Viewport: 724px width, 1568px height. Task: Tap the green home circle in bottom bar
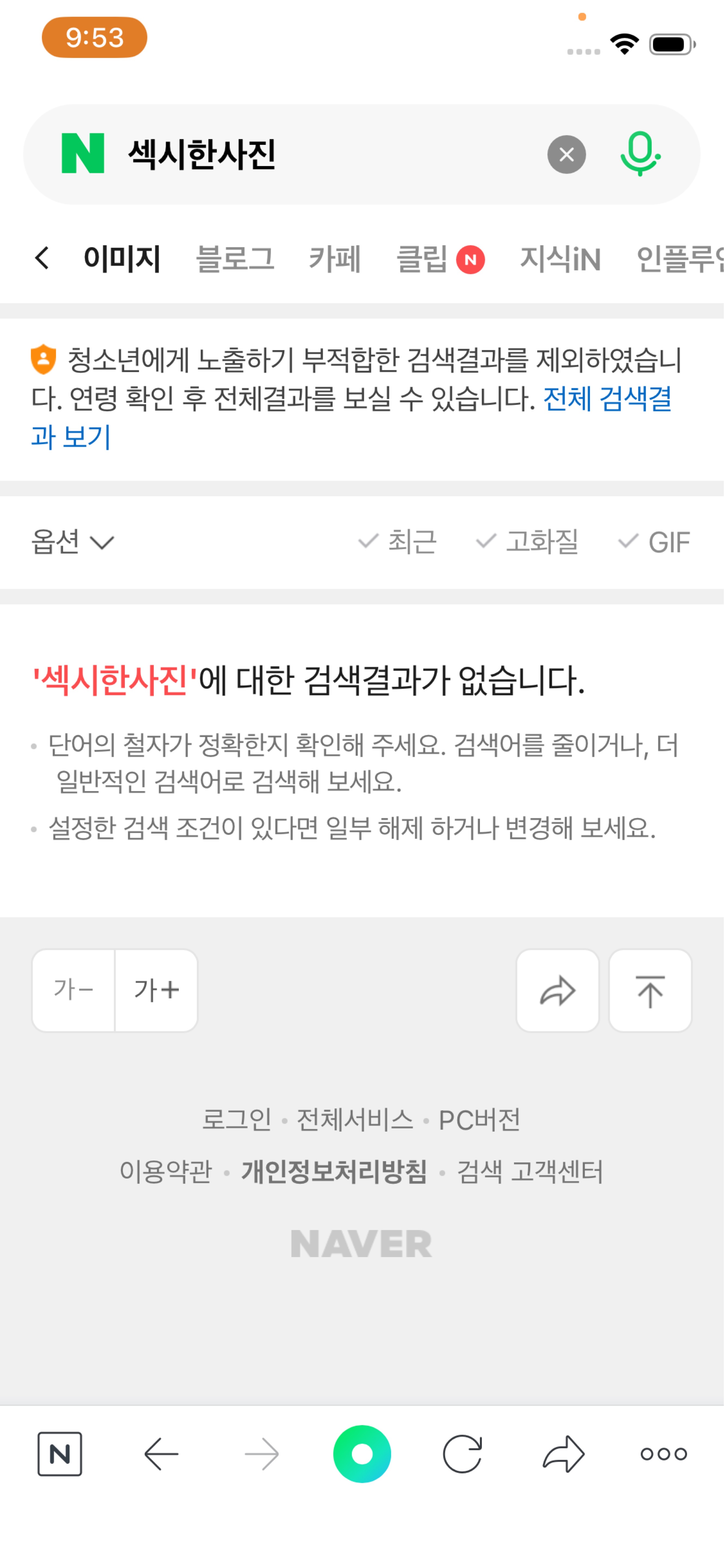point(362,1454)
